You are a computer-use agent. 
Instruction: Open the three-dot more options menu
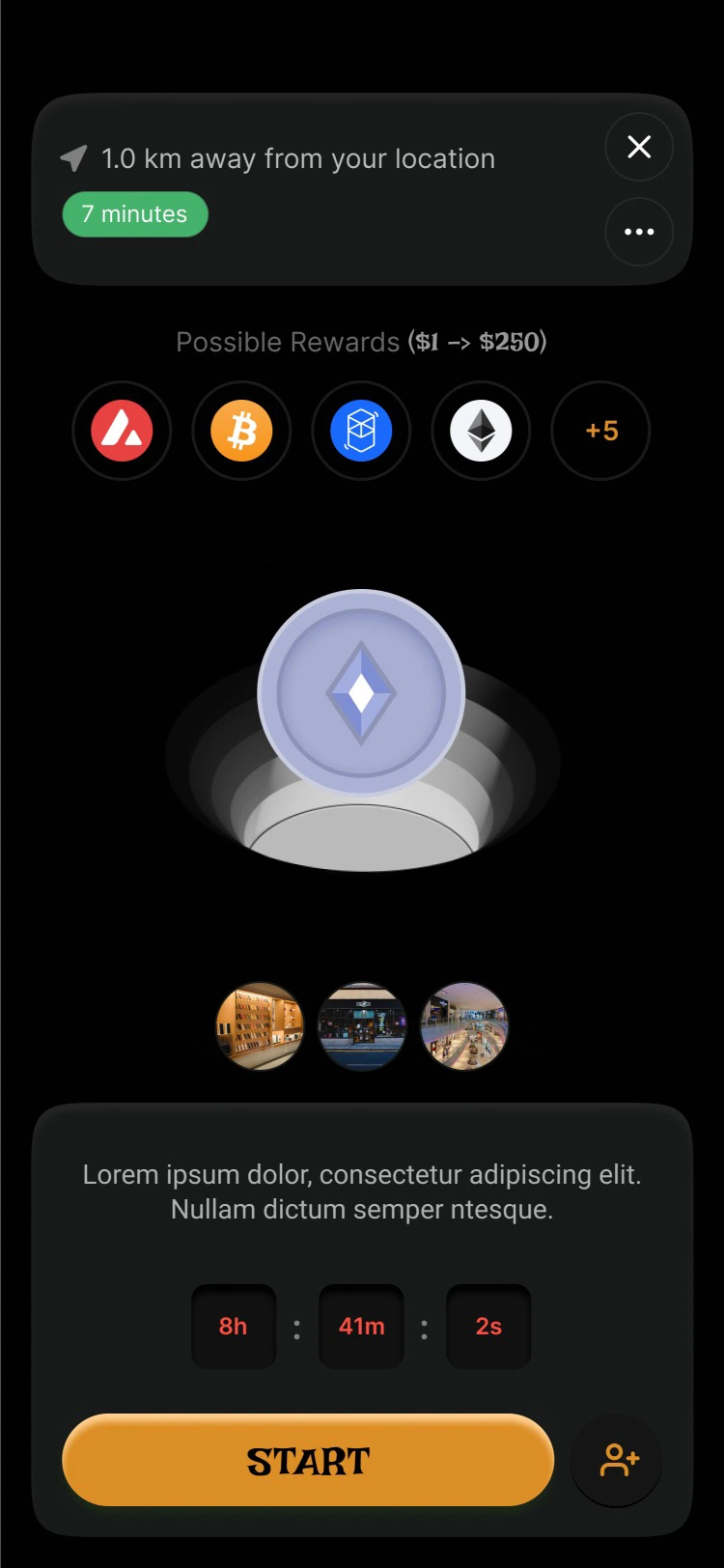pyautogui.click(x=638, y=232)
